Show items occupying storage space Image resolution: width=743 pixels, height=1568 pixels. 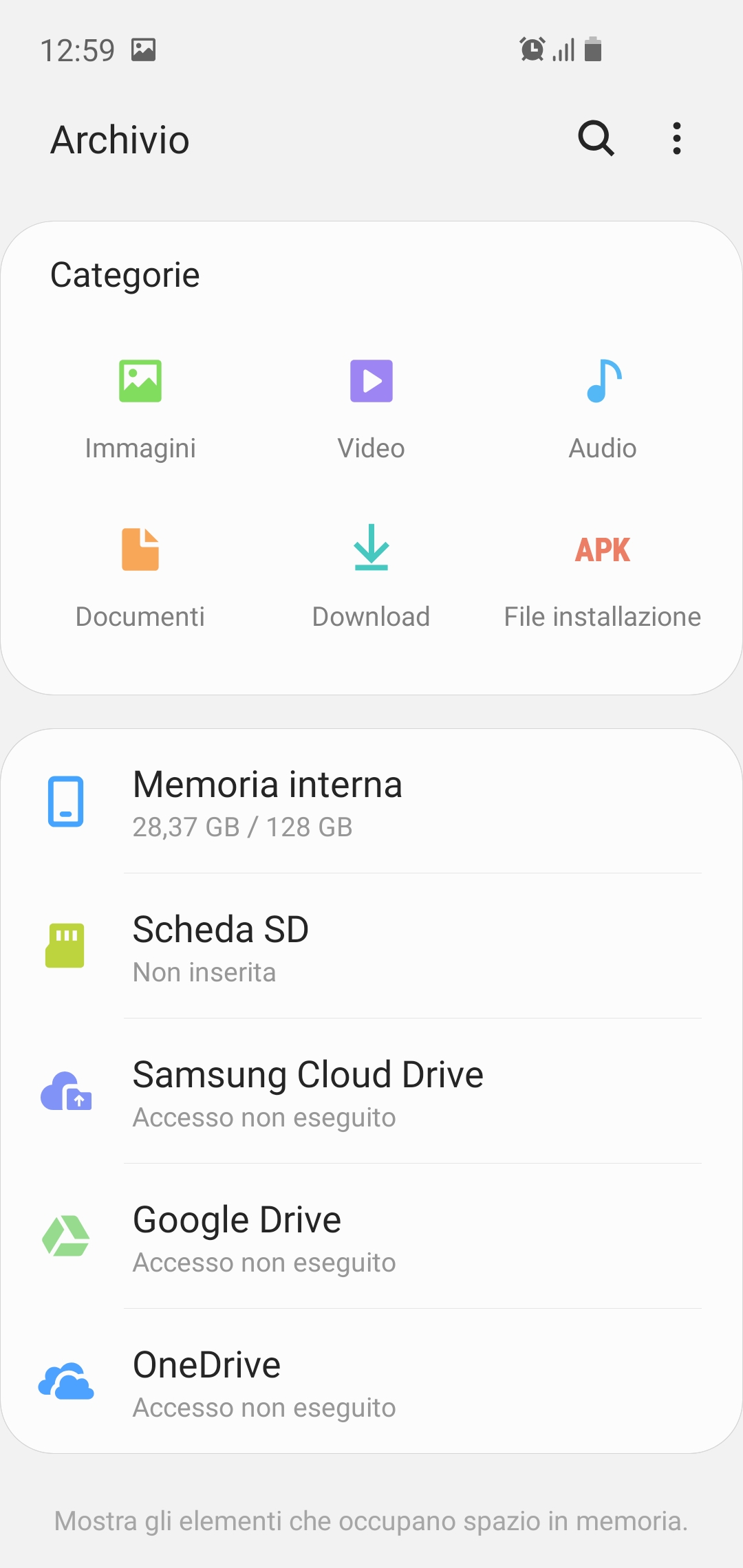tap(371, 1521)
